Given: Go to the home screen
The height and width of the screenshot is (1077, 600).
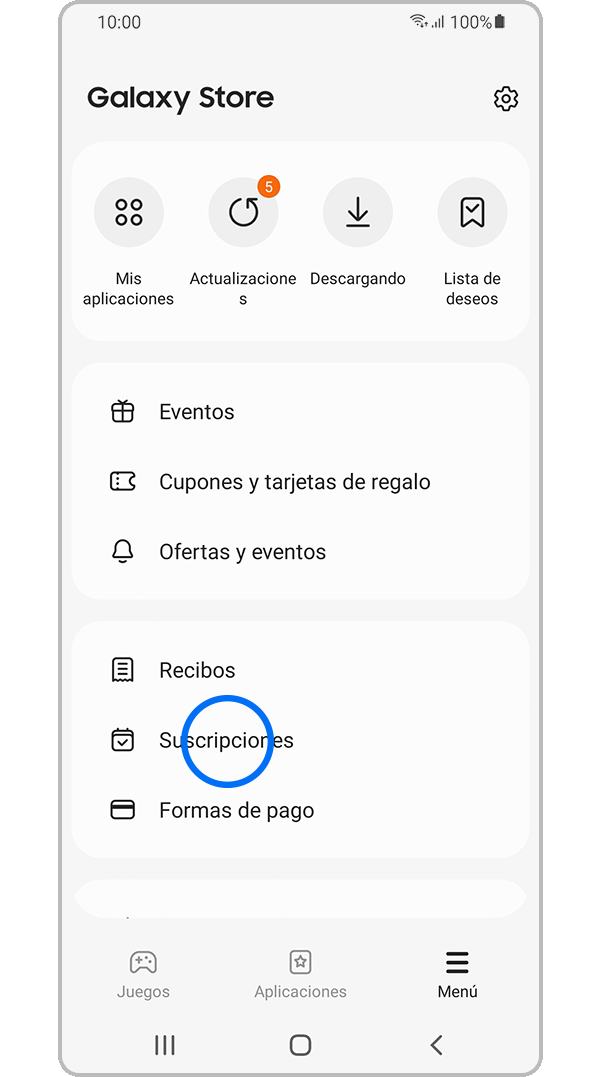Looking at the screenshot, I should (x=300, y=1045).
